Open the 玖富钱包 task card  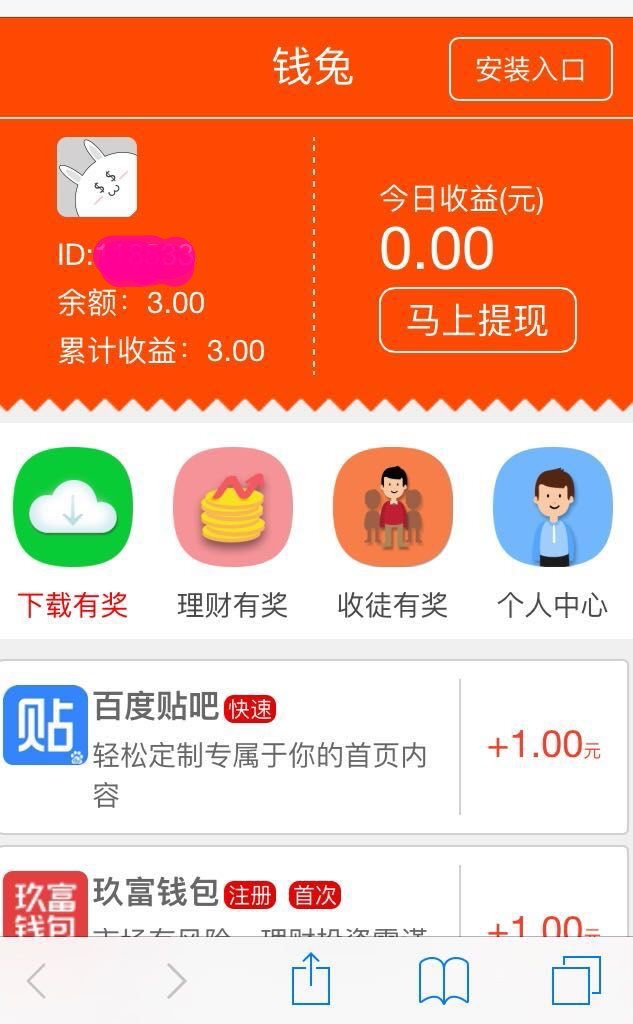pyautogui.click(x=314, y=892)
